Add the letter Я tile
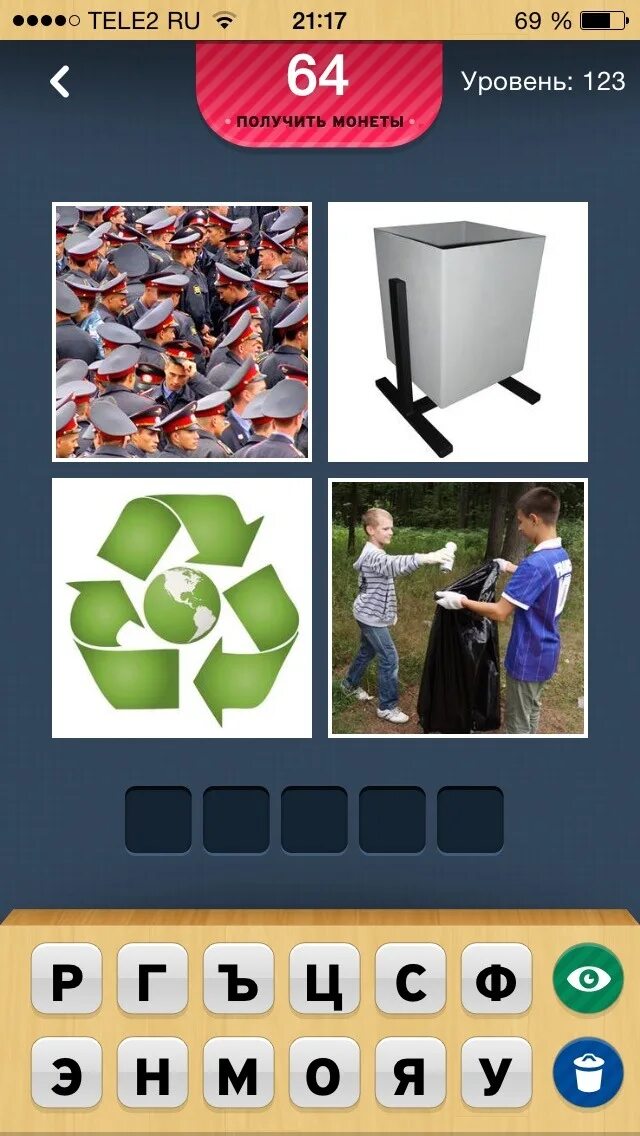Viewport: 640px width, 1136px height. coord(411,1072)
